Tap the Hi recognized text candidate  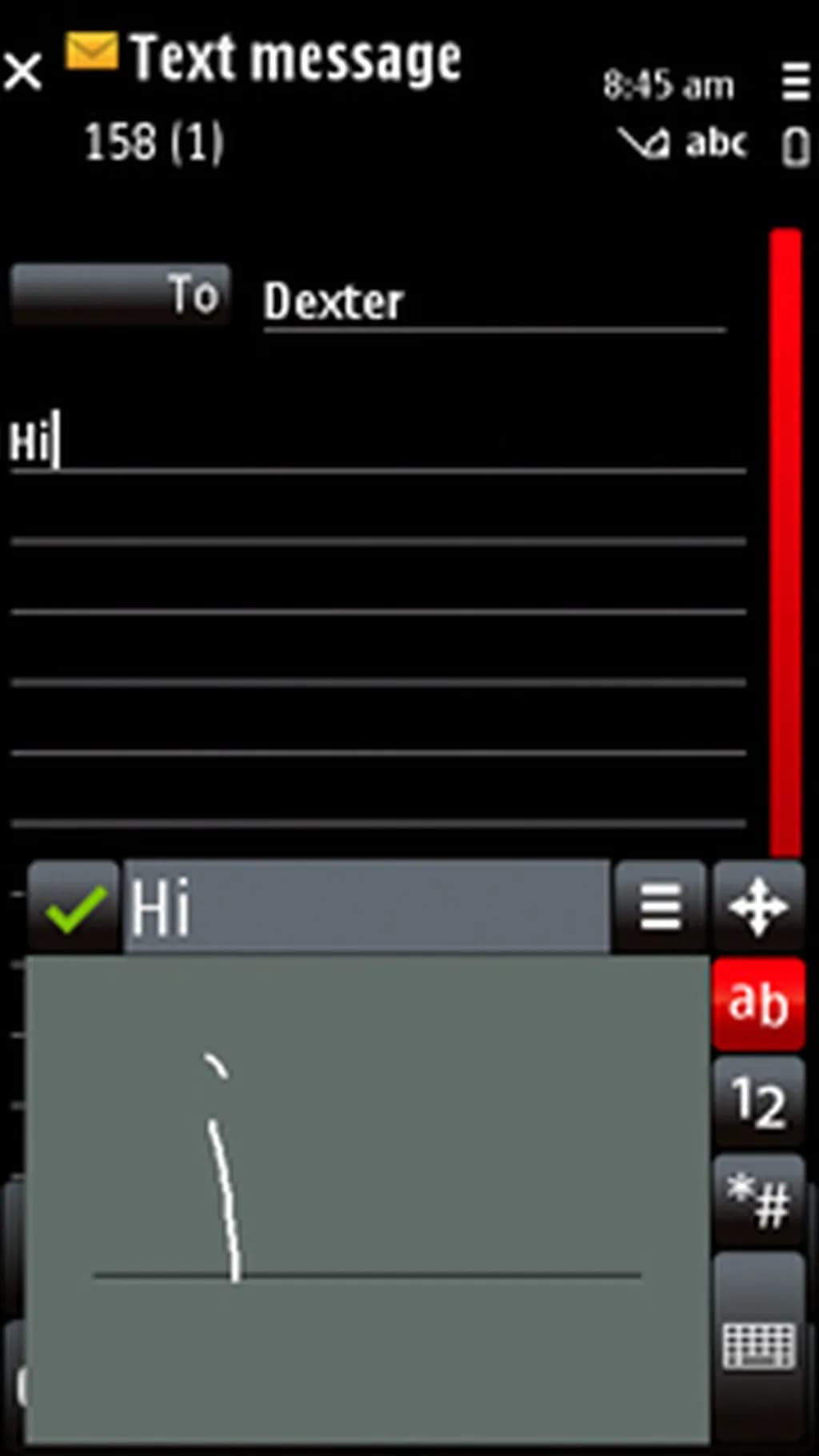[366, 907]
